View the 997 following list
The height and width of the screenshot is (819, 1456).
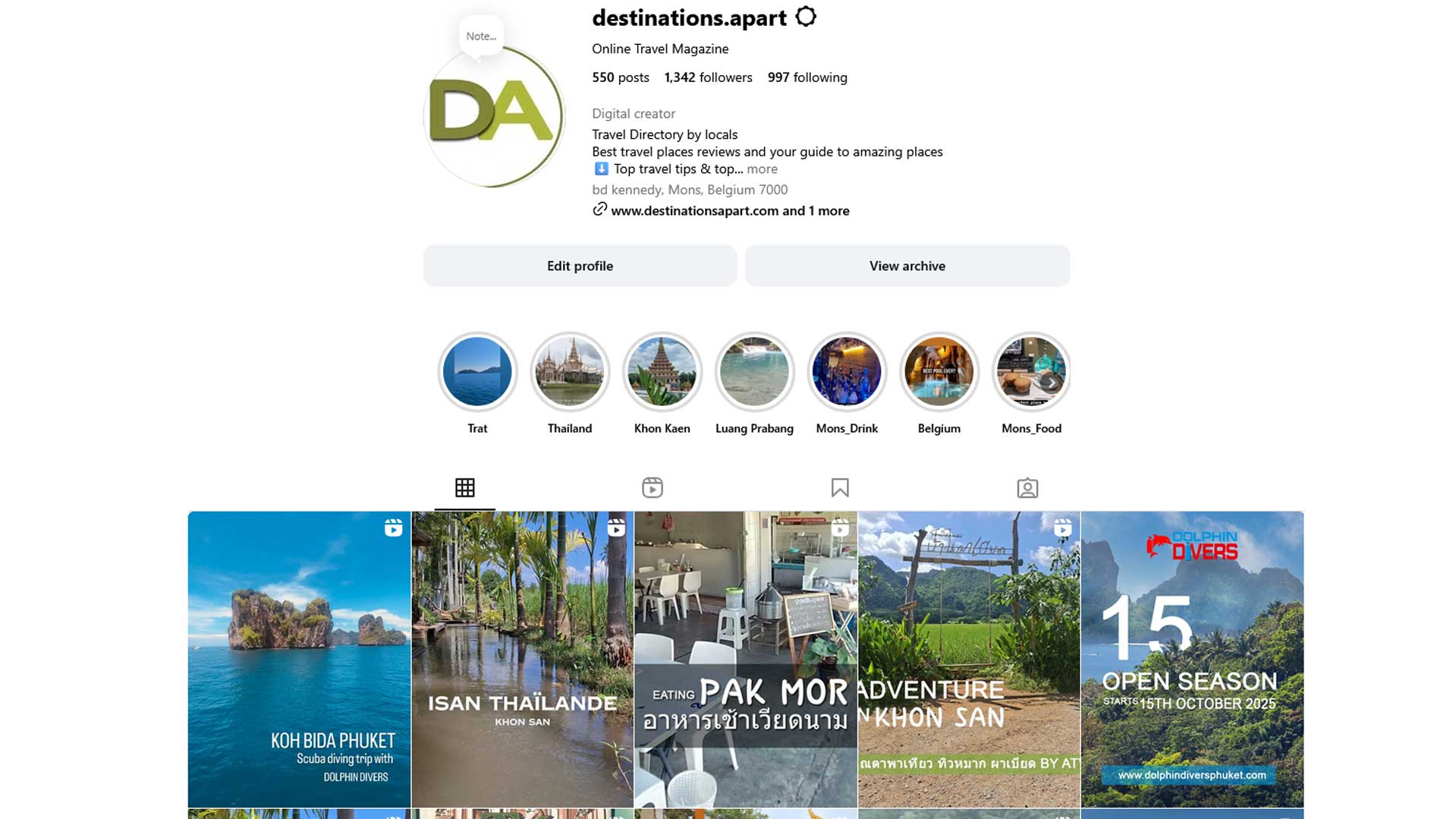pos(807,77)
